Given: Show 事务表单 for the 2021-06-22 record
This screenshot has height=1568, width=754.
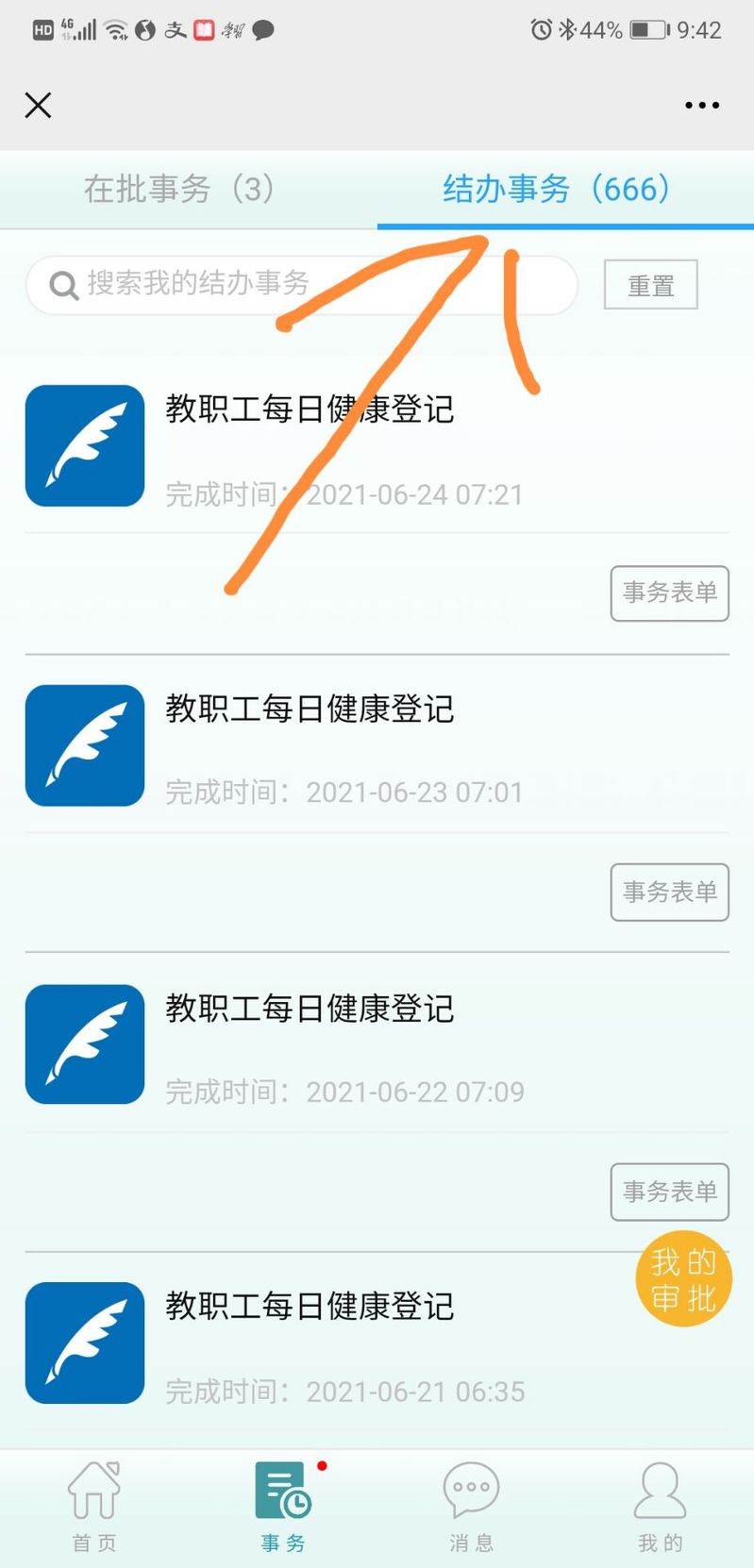Looking at the screenshot, I should (x=670, y=1192).
